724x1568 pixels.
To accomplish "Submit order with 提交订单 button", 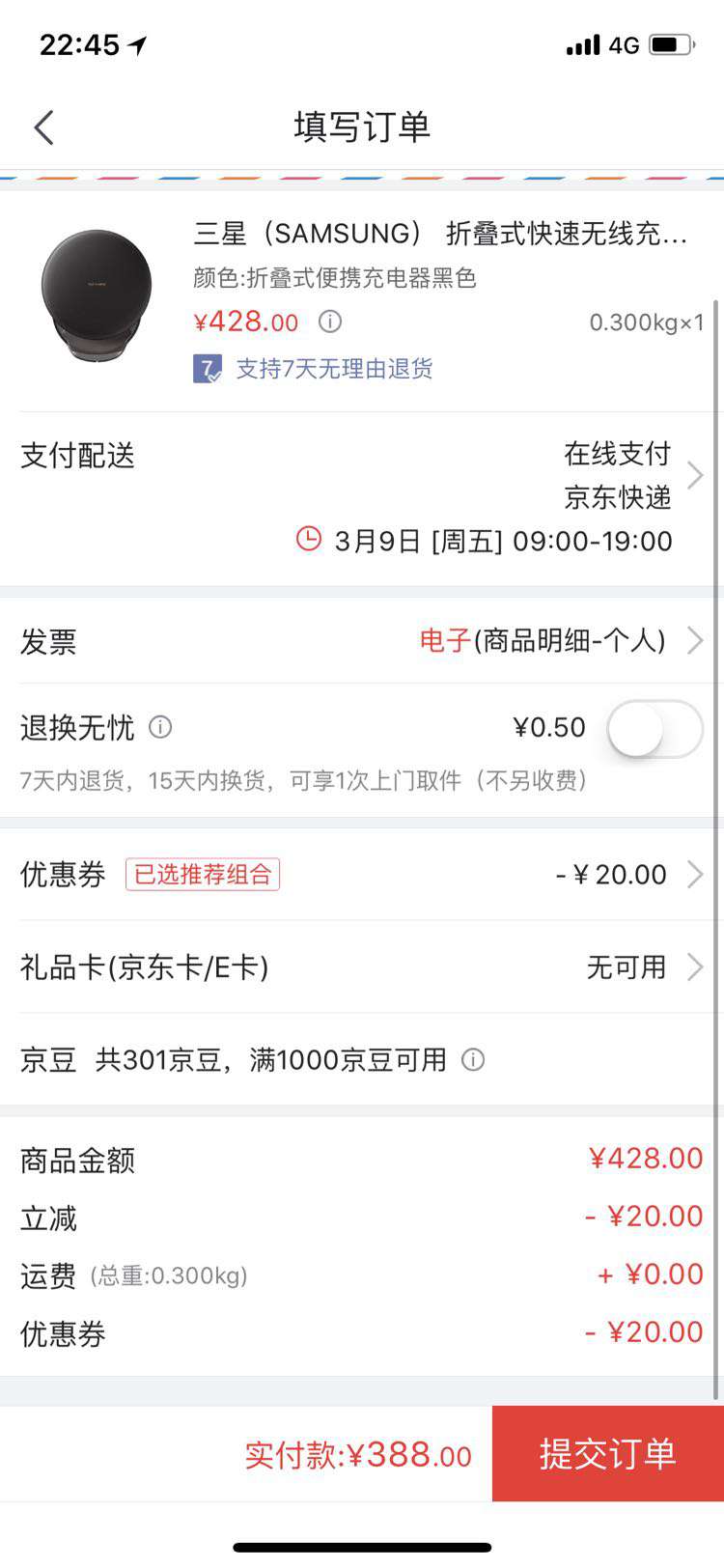I will [608, 1453].
